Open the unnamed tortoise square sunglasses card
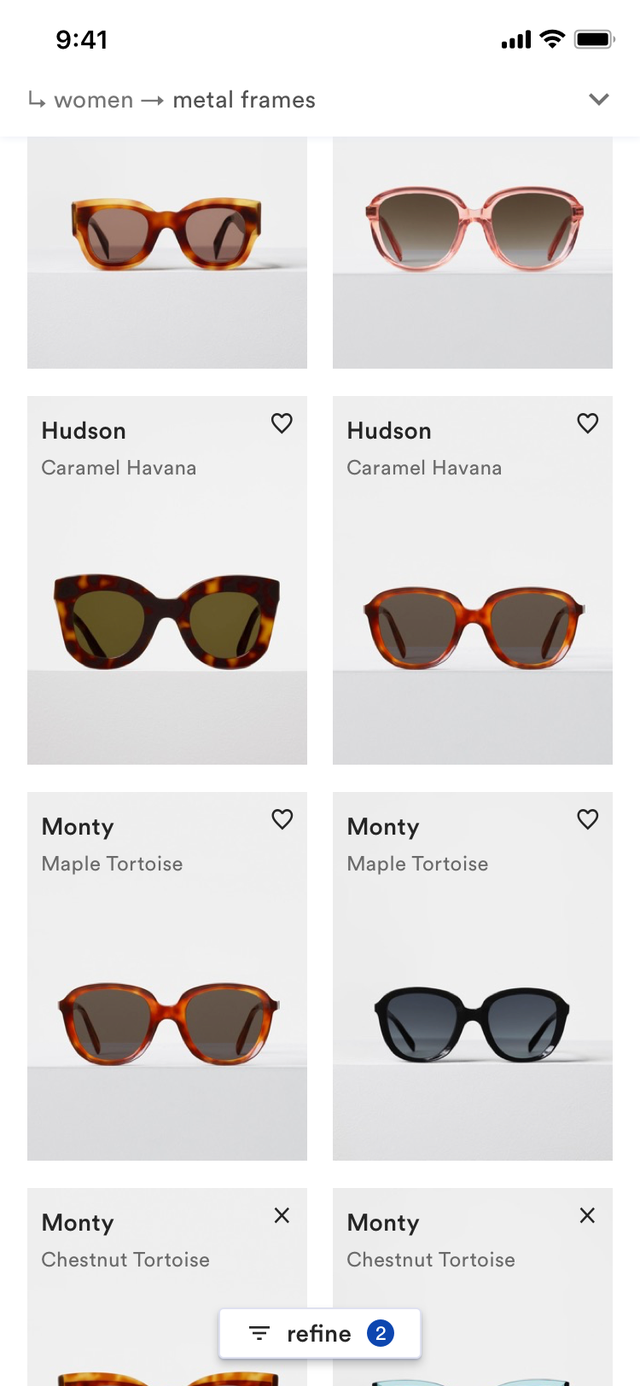This screenshot has width=640, height=1386. (167, 250)
